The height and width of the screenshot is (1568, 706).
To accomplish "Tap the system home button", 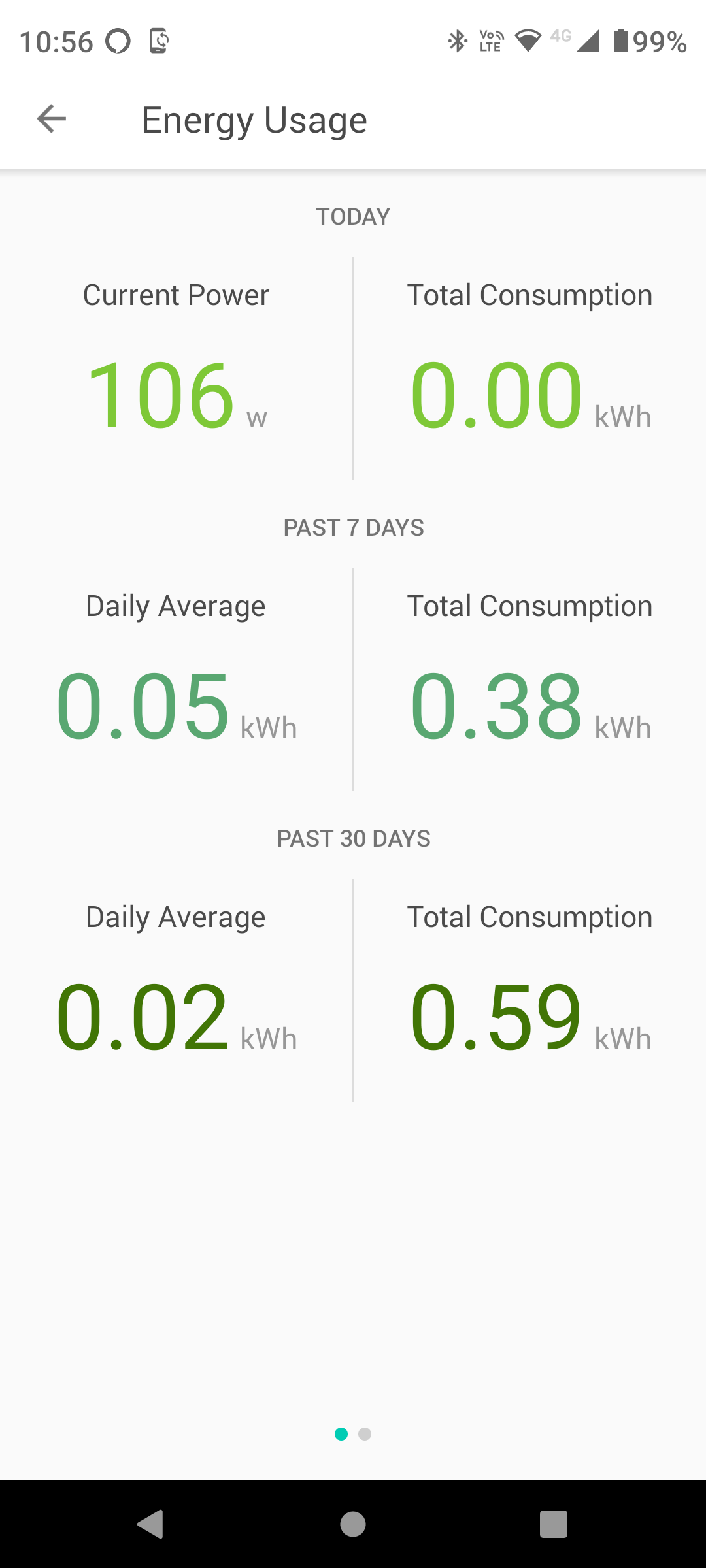I will tap(353, 1524).
